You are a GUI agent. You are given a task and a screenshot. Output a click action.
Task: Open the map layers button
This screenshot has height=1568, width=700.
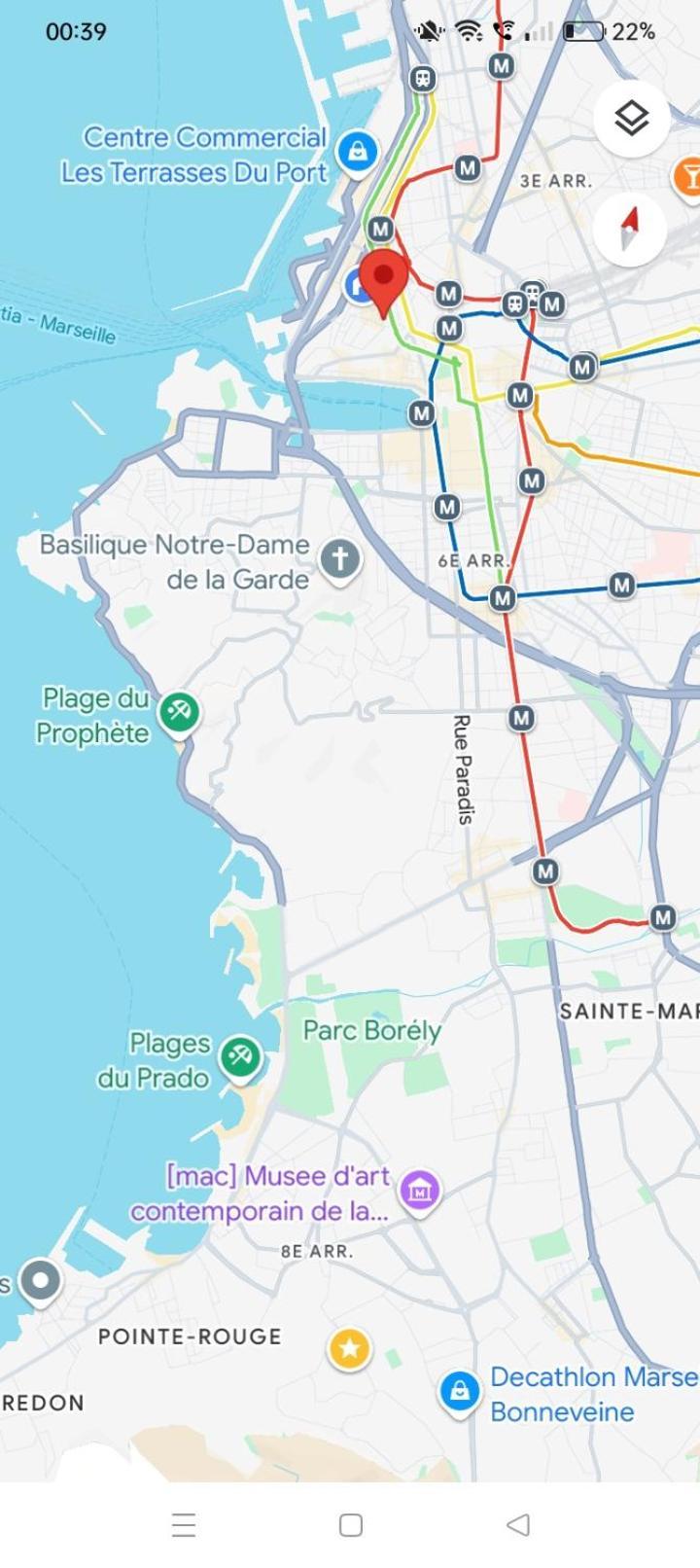pos(631,119)
